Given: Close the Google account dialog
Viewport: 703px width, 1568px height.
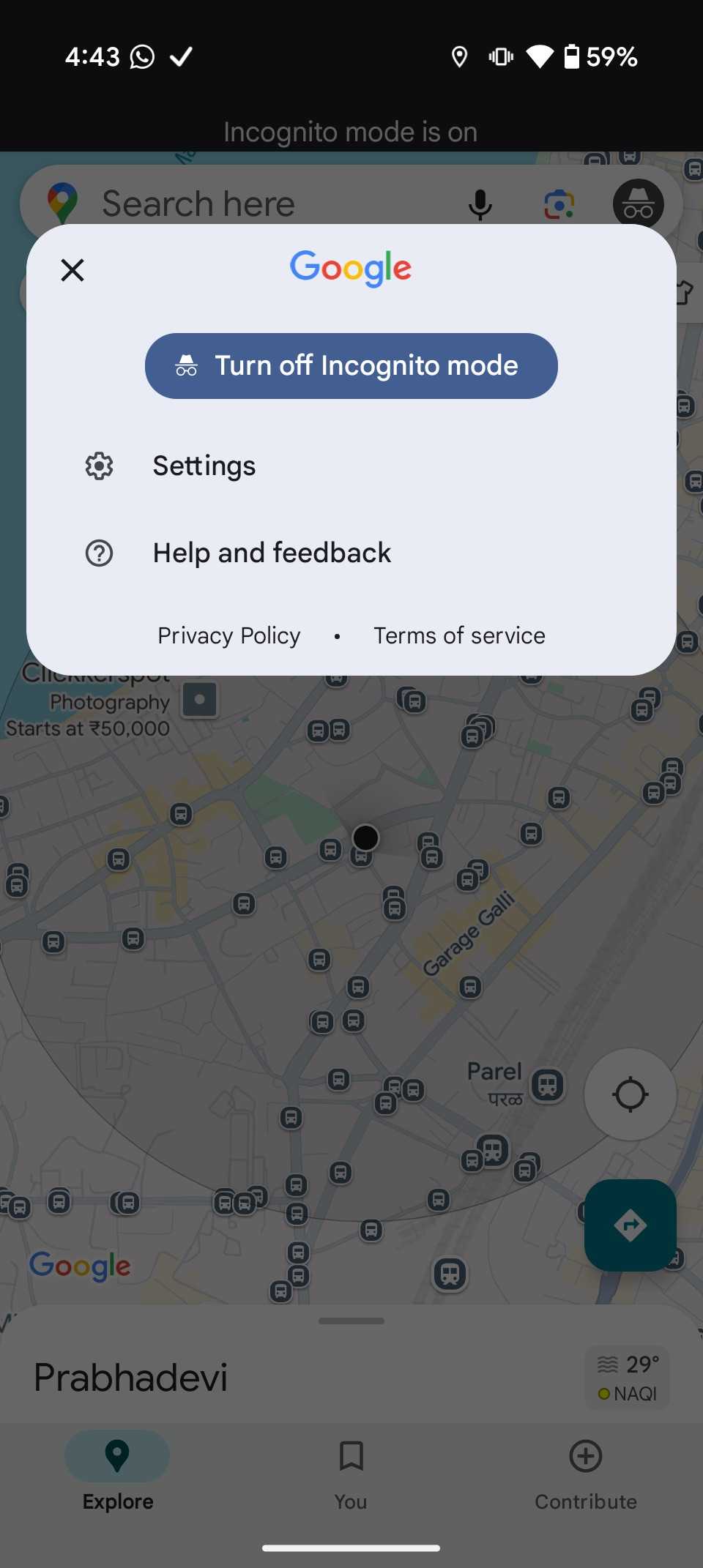Looking at the screenshot, I should click(72, 270).
